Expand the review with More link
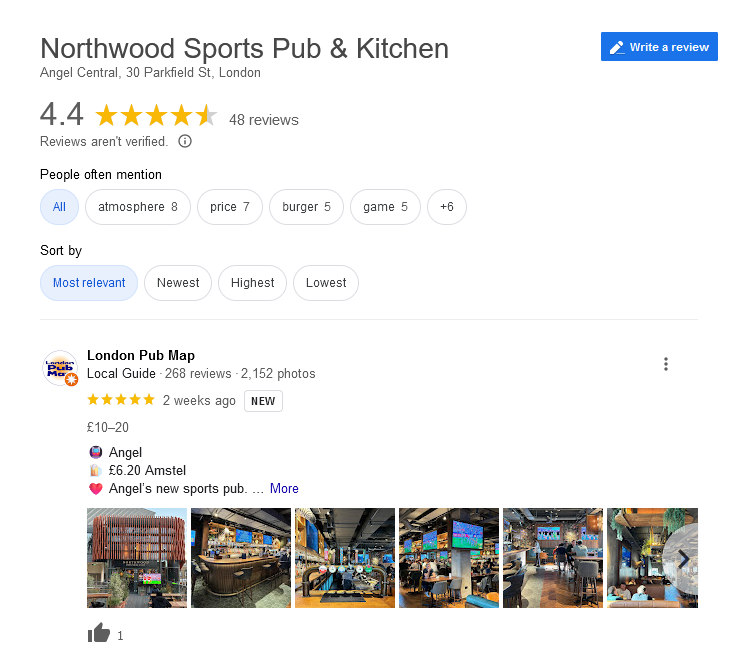The image size is (731, 672). (284, 488)
